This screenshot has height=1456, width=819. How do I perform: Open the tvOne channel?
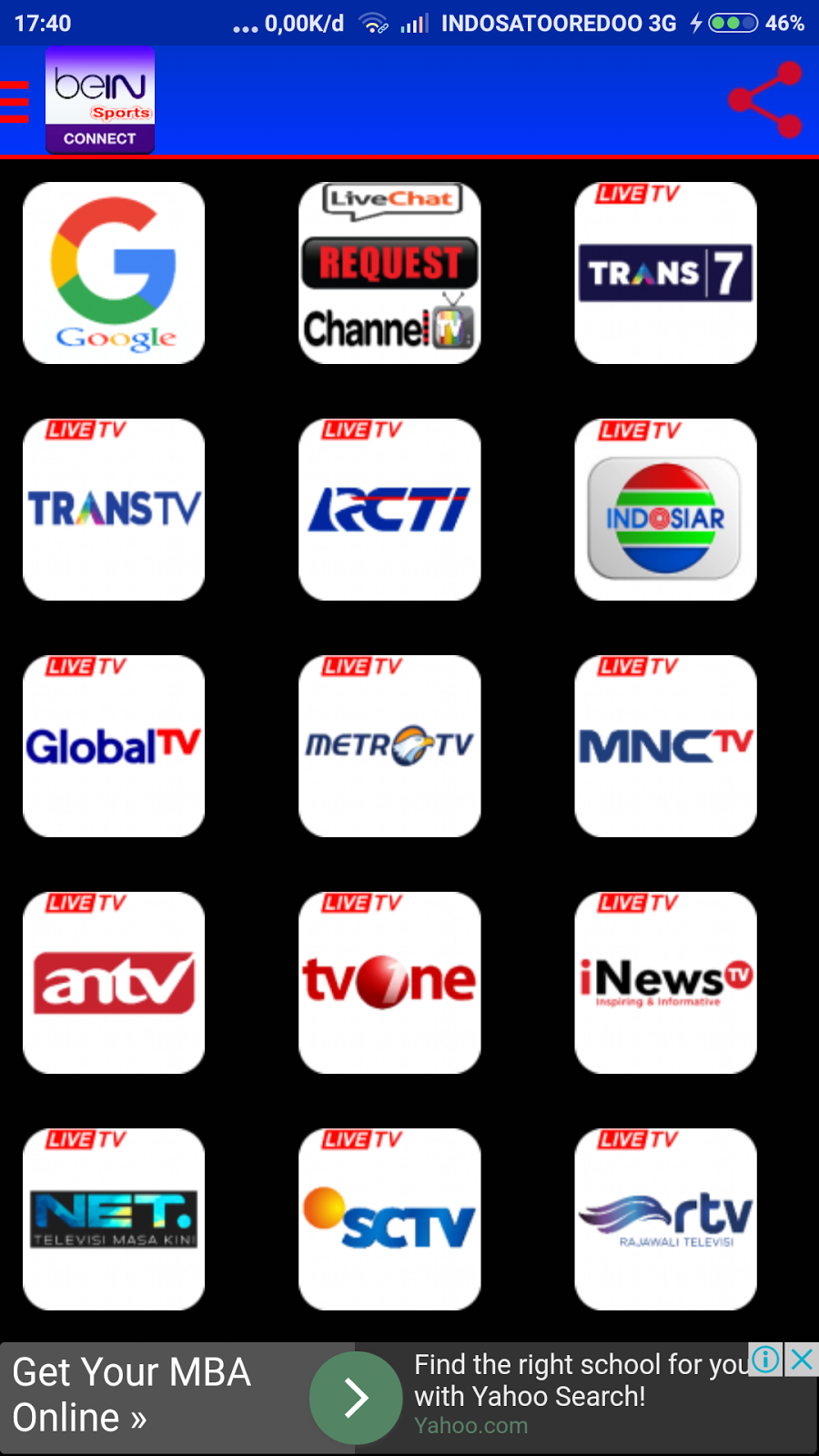click(x=389, y=983)
